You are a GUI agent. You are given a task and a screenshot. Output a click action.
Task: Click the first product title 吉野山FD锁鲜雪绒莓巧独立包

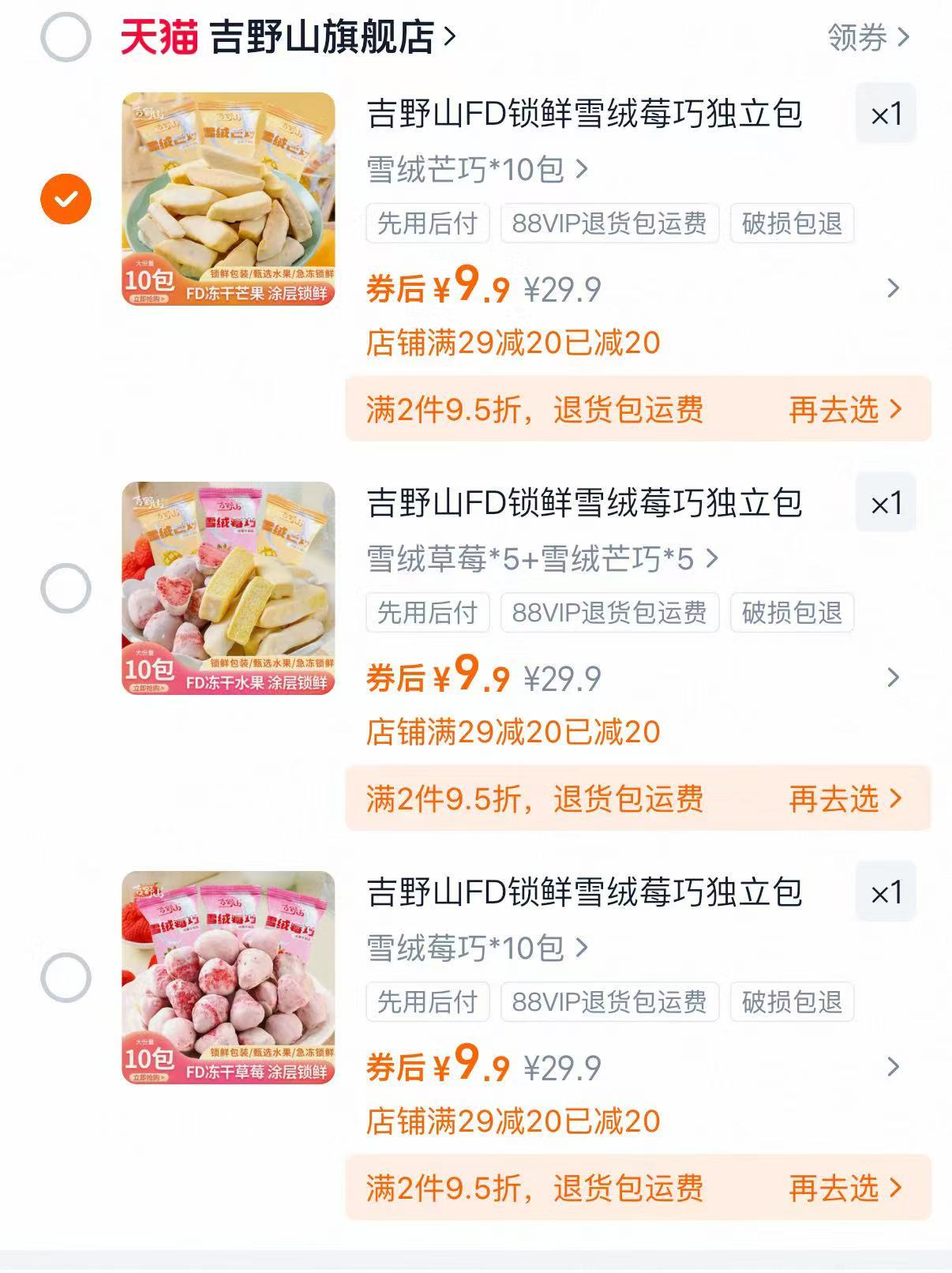click(584, 116)
